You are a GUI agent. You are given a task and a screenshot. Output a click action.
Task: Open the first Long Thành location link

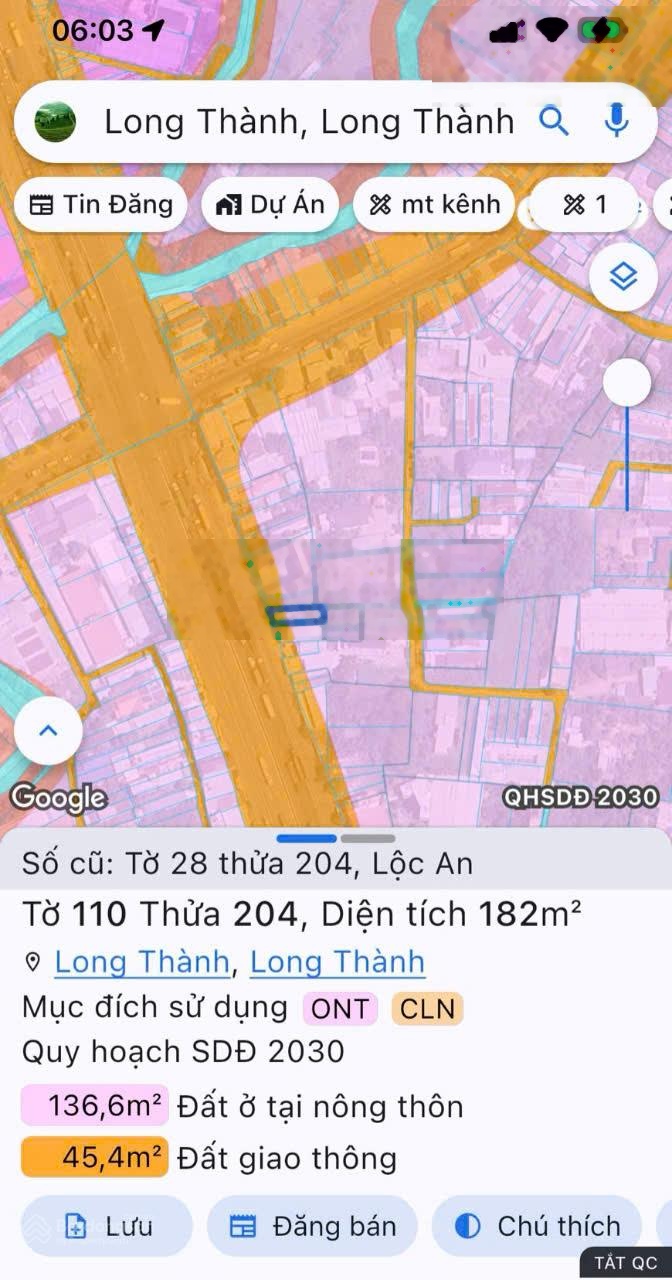(141, 962)
